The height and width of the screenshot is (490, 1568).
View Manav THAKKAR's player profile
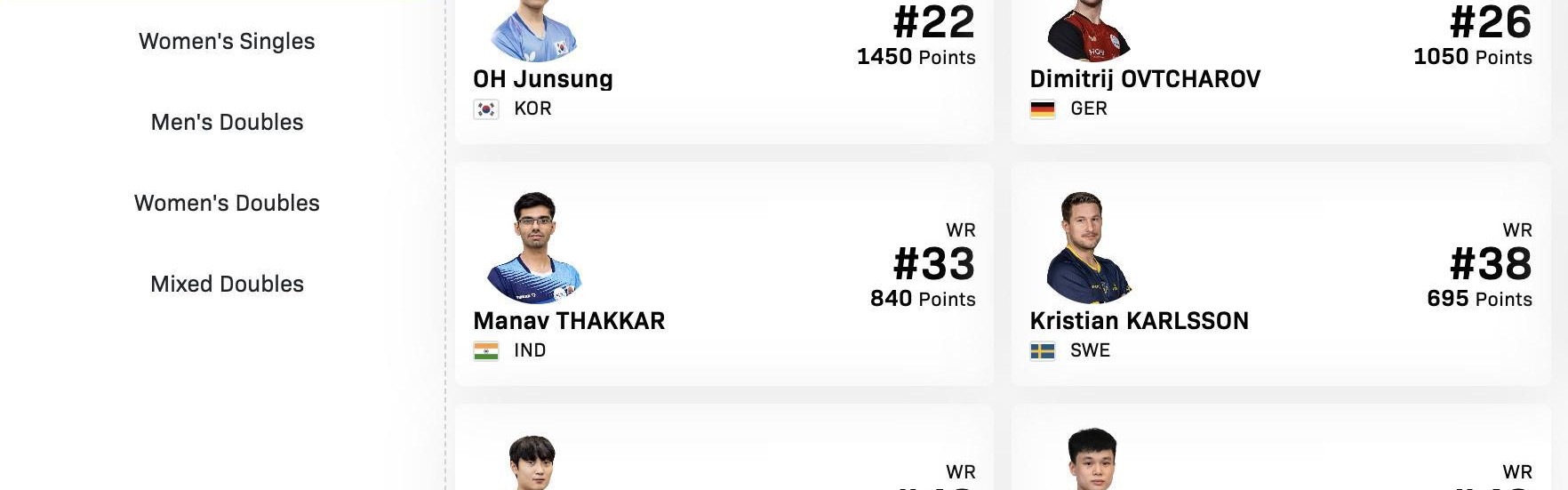[569, 321]
